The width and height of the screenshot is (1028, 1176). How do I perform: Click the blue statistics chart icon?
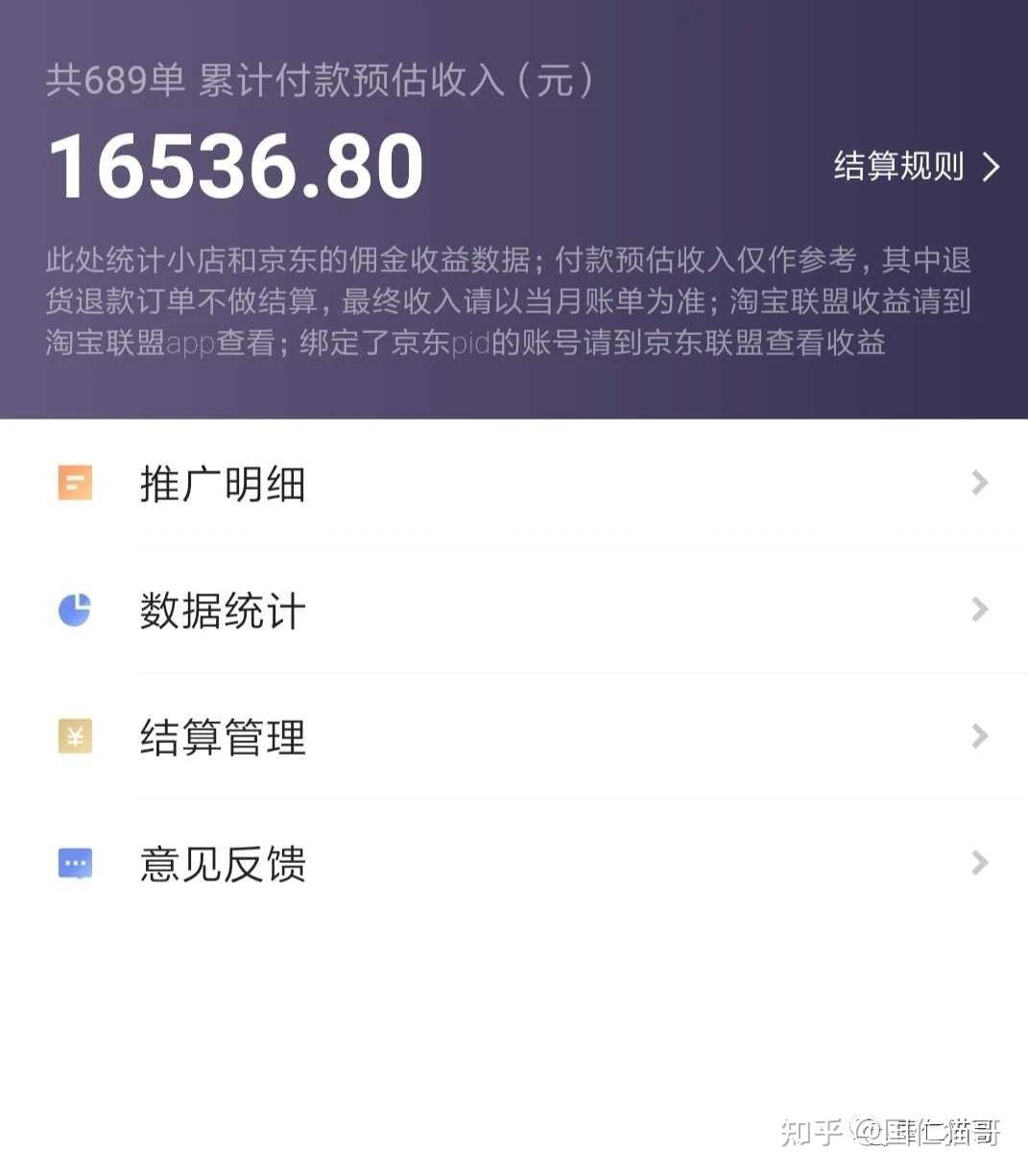(x=75, y=610)
